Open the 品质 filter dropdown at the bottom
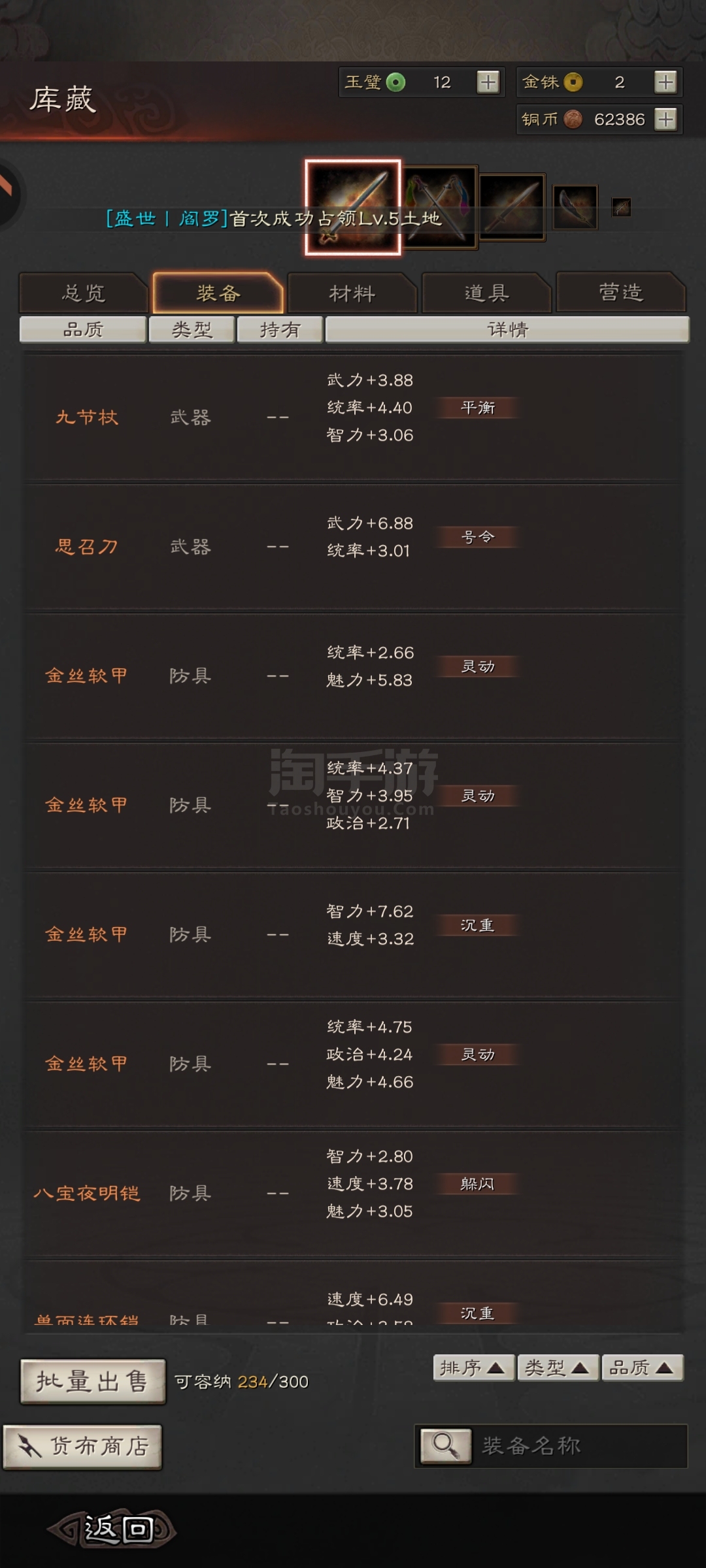 pos(642,1367)
